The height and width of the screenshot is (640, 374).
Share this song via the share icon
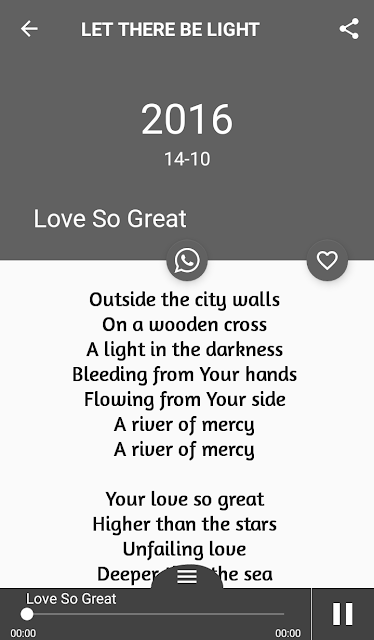tap(349, 29)
